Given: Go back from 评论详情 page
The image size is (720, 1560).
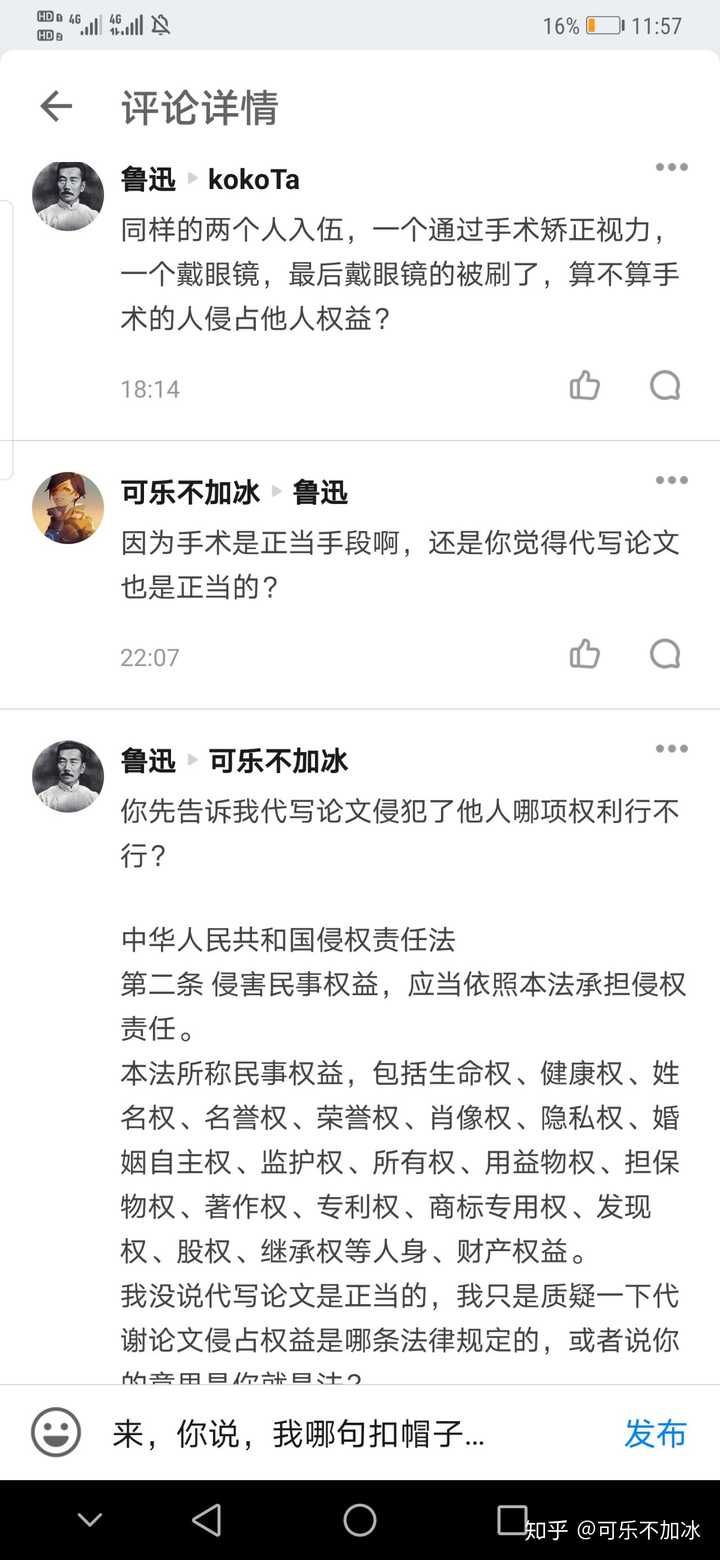Looking at the screenshot, I should coord(56,107).
